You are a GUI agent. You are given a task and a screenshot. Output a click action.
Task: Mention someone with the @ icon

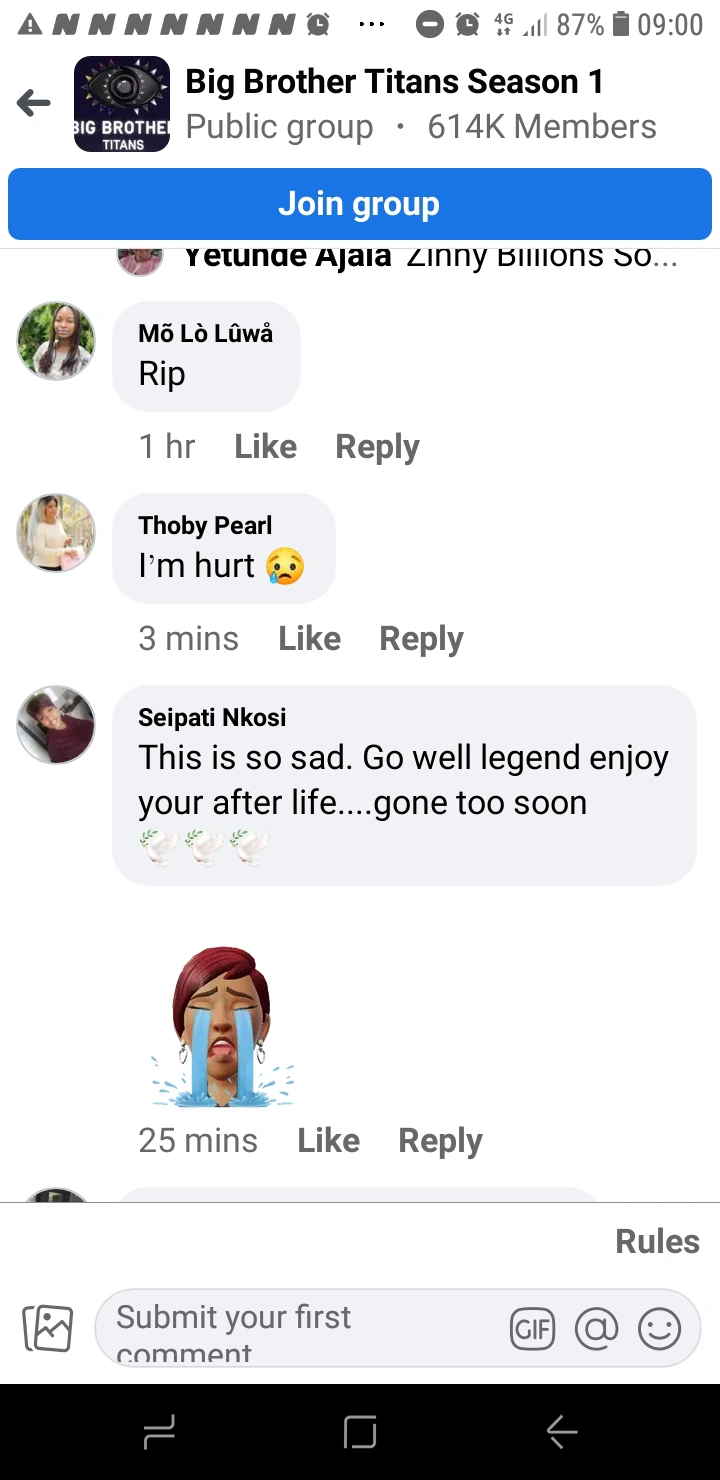point(596,1330)
